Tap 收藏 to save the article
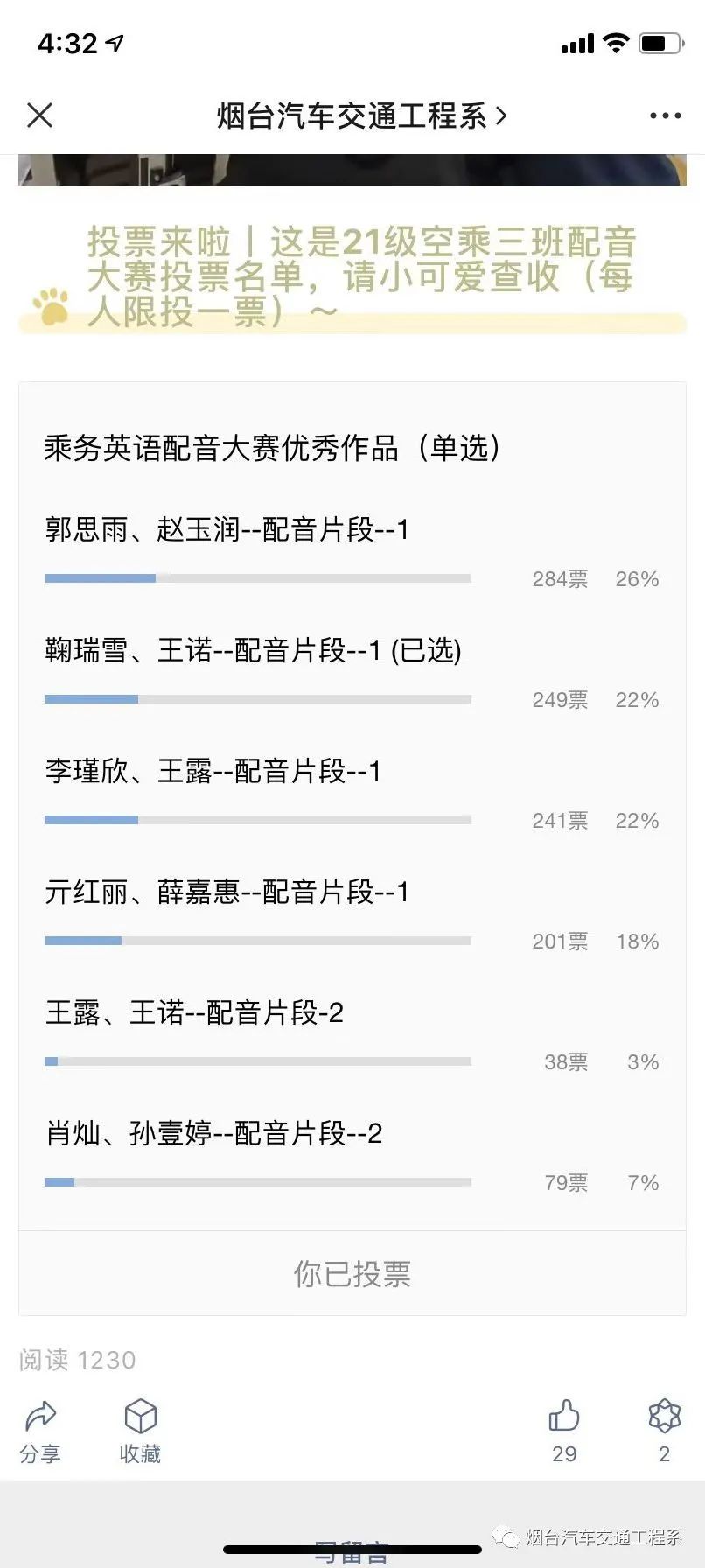Viewport: 705px width, 1568px height. (140, 1431)
